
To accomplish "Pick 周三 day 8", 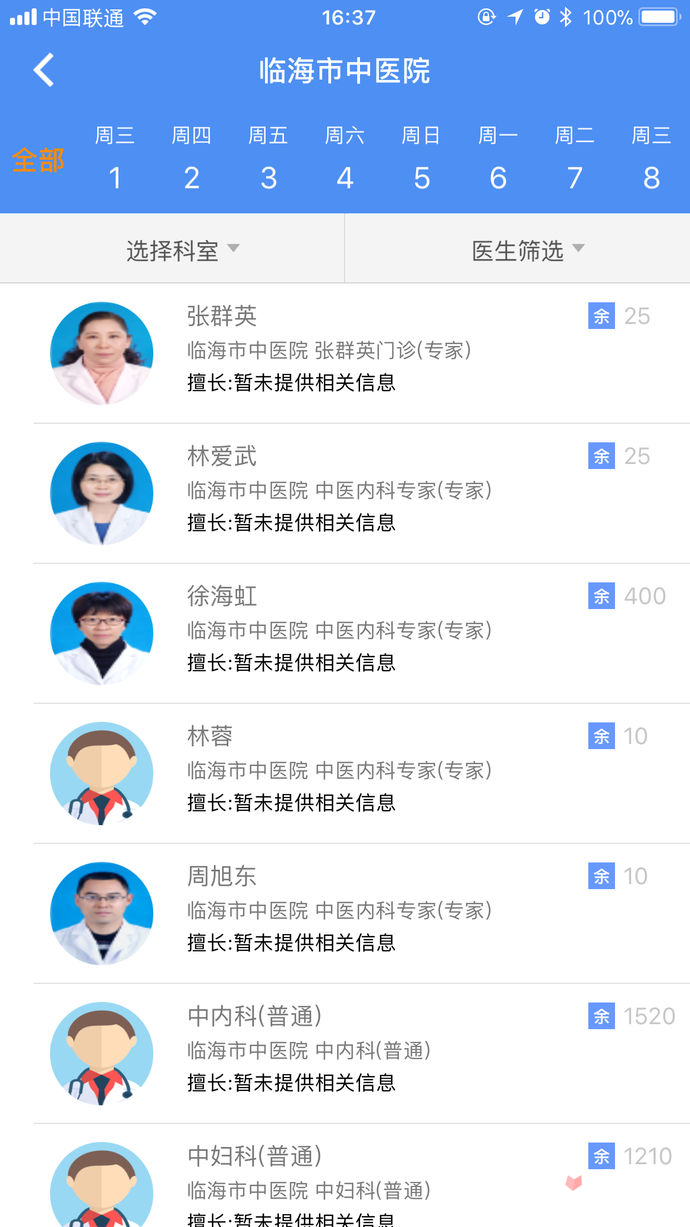I will [651, 158].
